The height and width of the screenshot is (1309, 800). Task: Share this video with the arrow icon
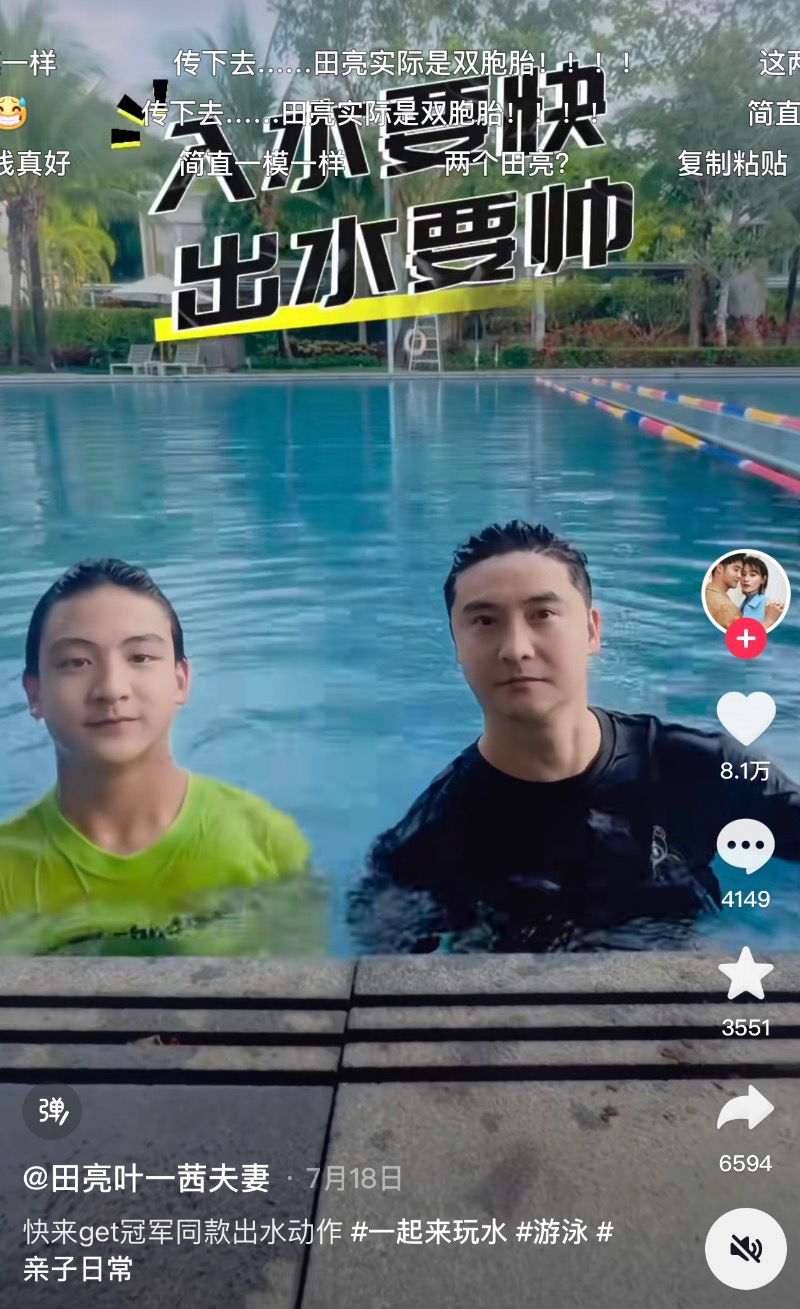tap(746, 1109)
